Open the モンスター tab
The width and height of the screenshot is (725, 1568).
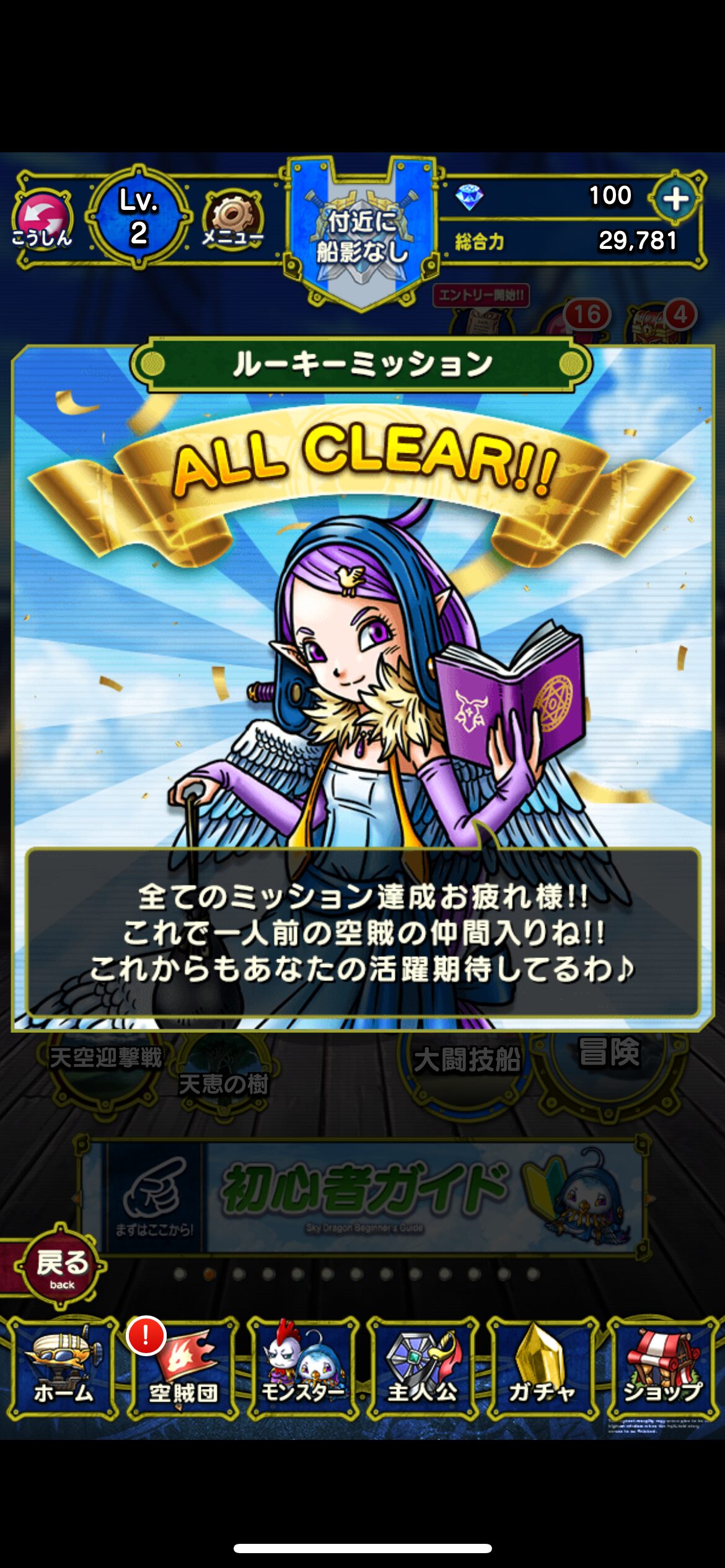[x=302, y=1367]
